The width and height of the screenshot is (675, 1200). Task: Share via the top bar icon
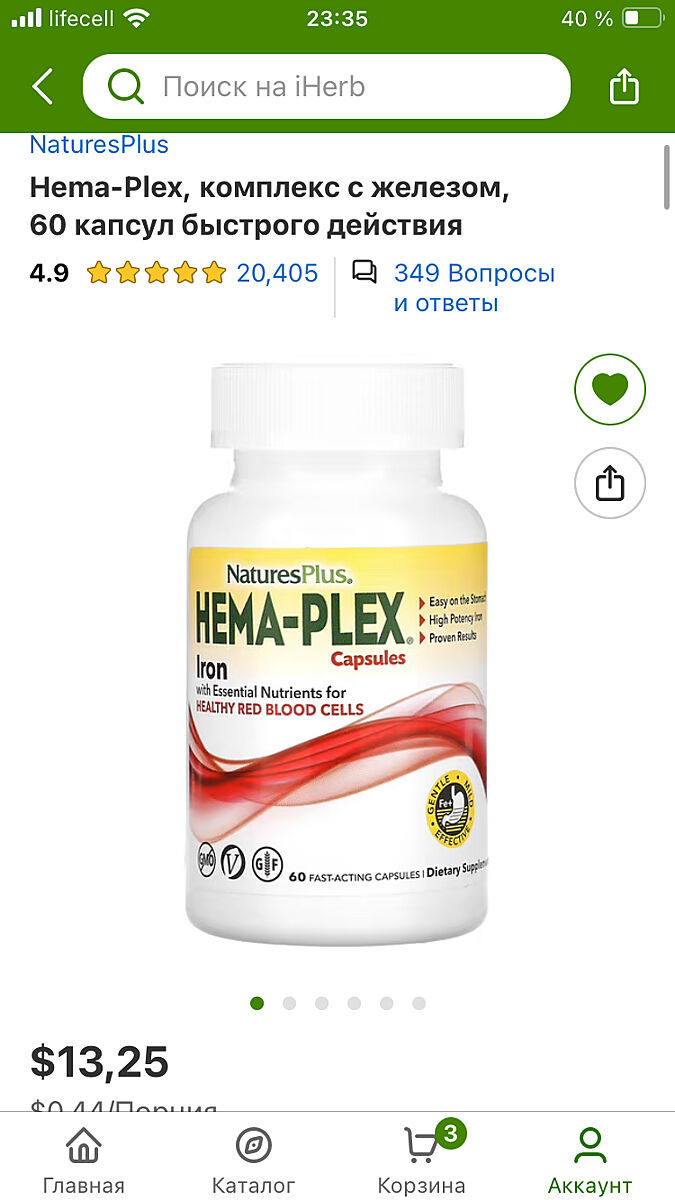[624, 87]
